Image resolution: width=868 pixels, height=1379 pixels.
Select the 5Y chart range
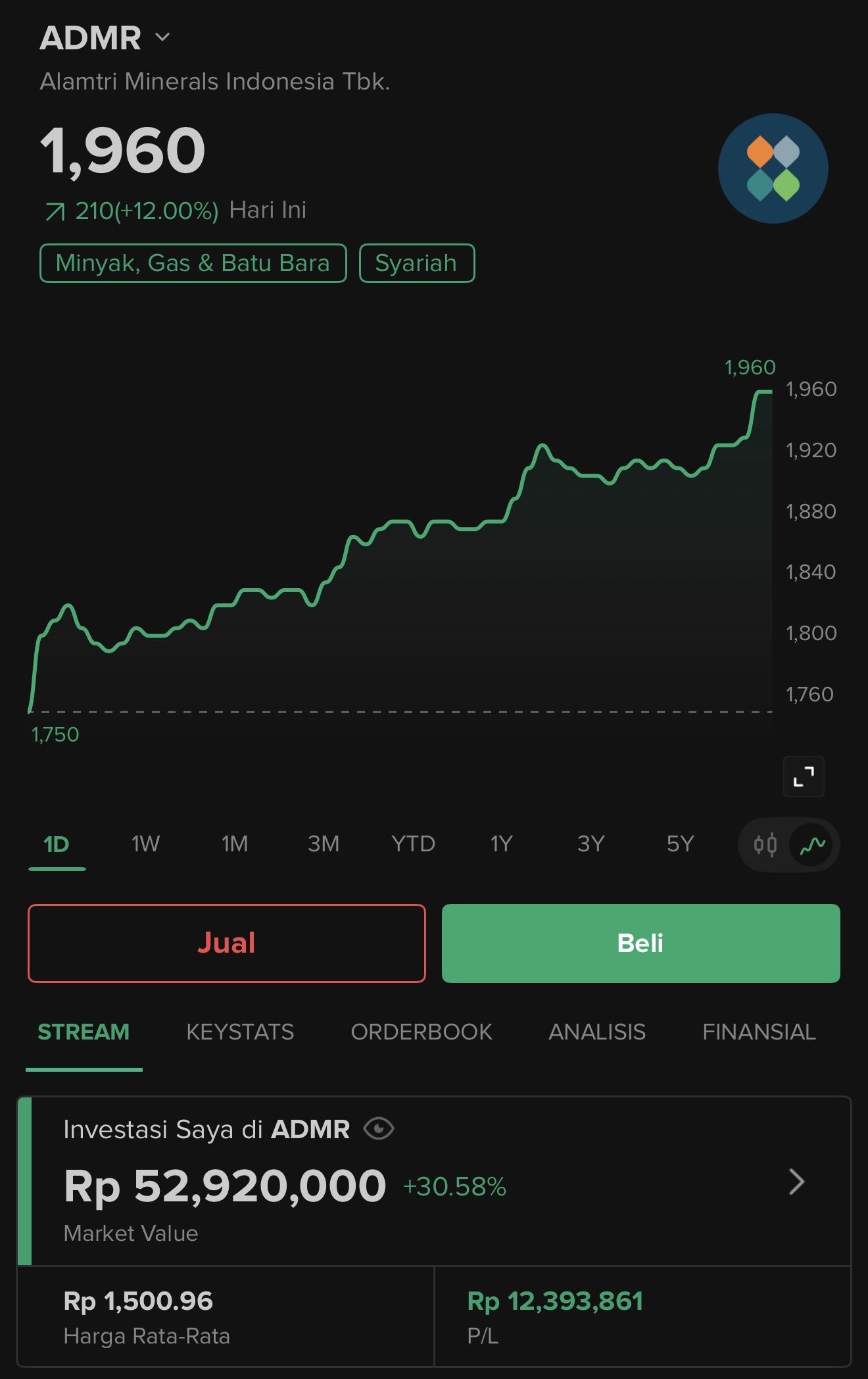[680, 844]
